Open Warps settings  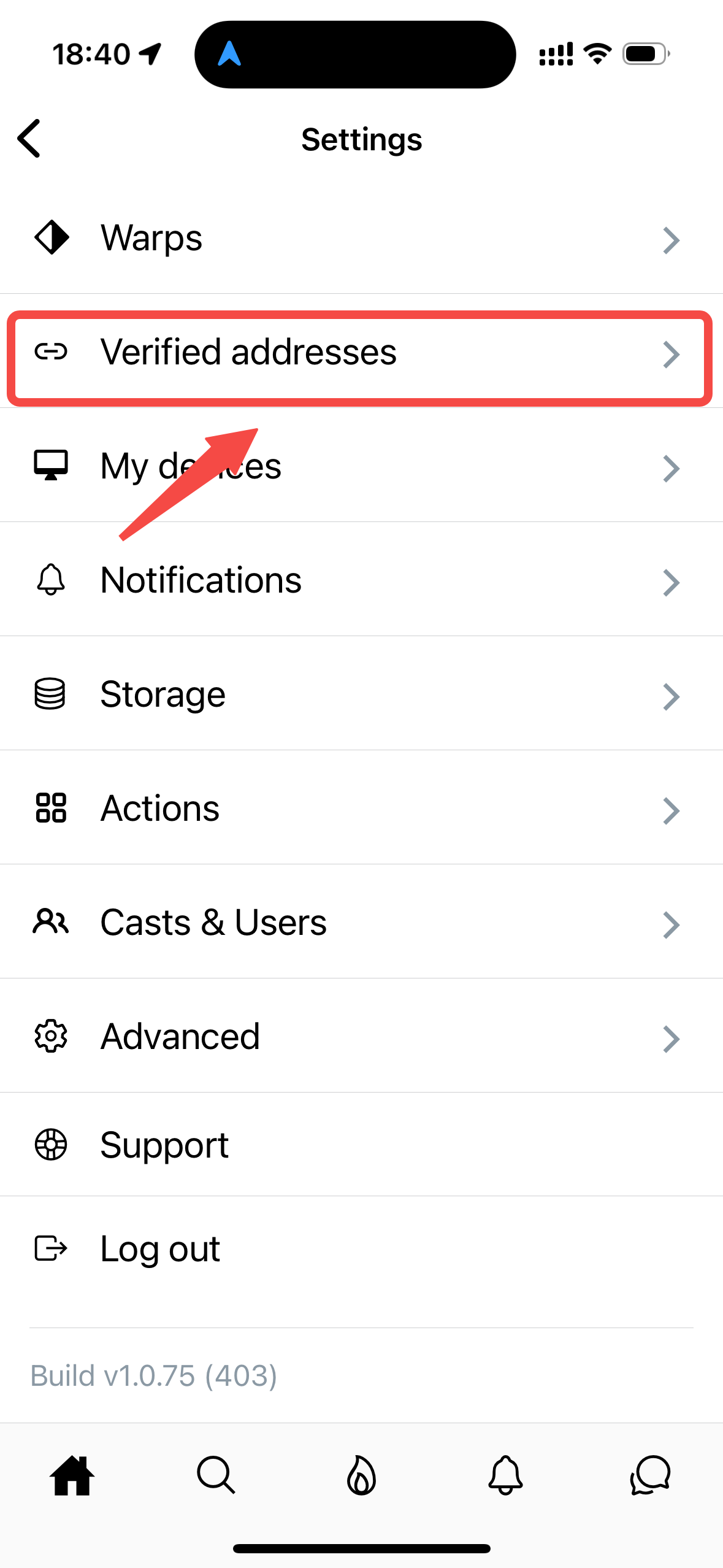361,238
